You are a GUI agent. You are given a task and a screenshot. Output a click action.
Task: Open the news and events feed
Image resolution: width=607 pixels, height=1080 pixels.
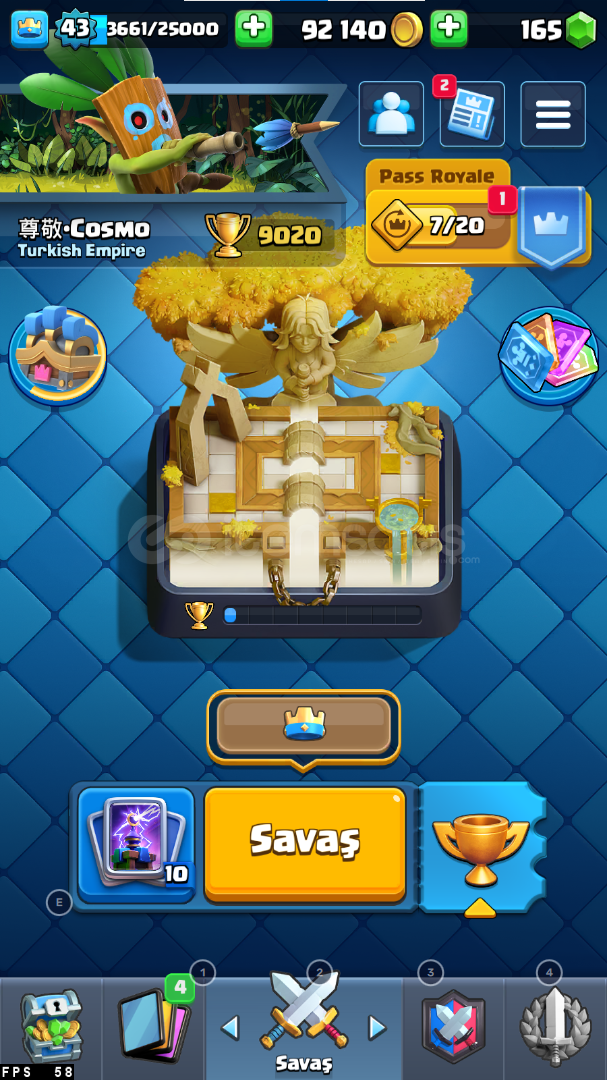pos(471,115)
